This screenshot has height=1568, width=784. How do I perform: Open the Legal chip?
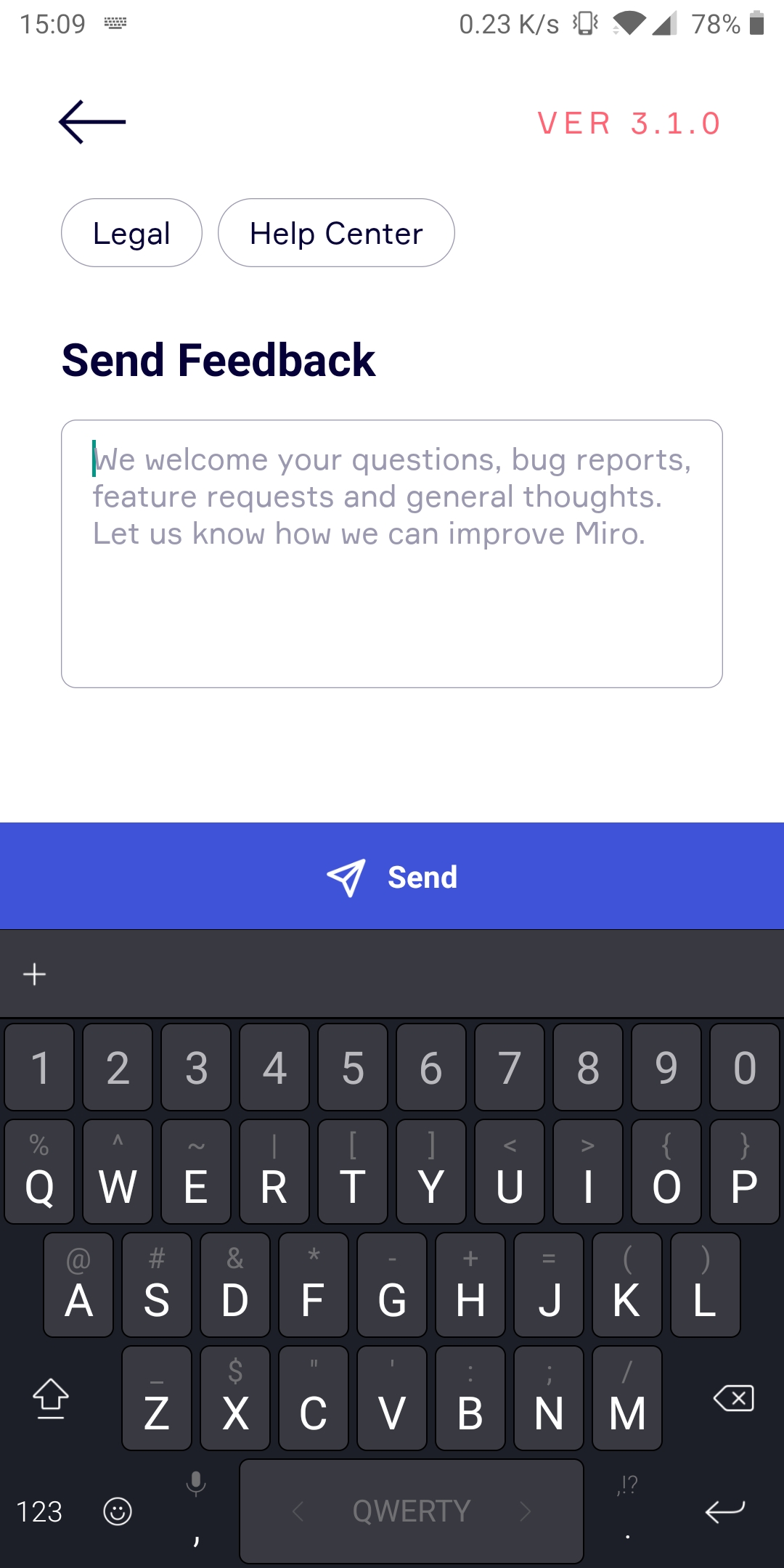click(x=131, y=233)
